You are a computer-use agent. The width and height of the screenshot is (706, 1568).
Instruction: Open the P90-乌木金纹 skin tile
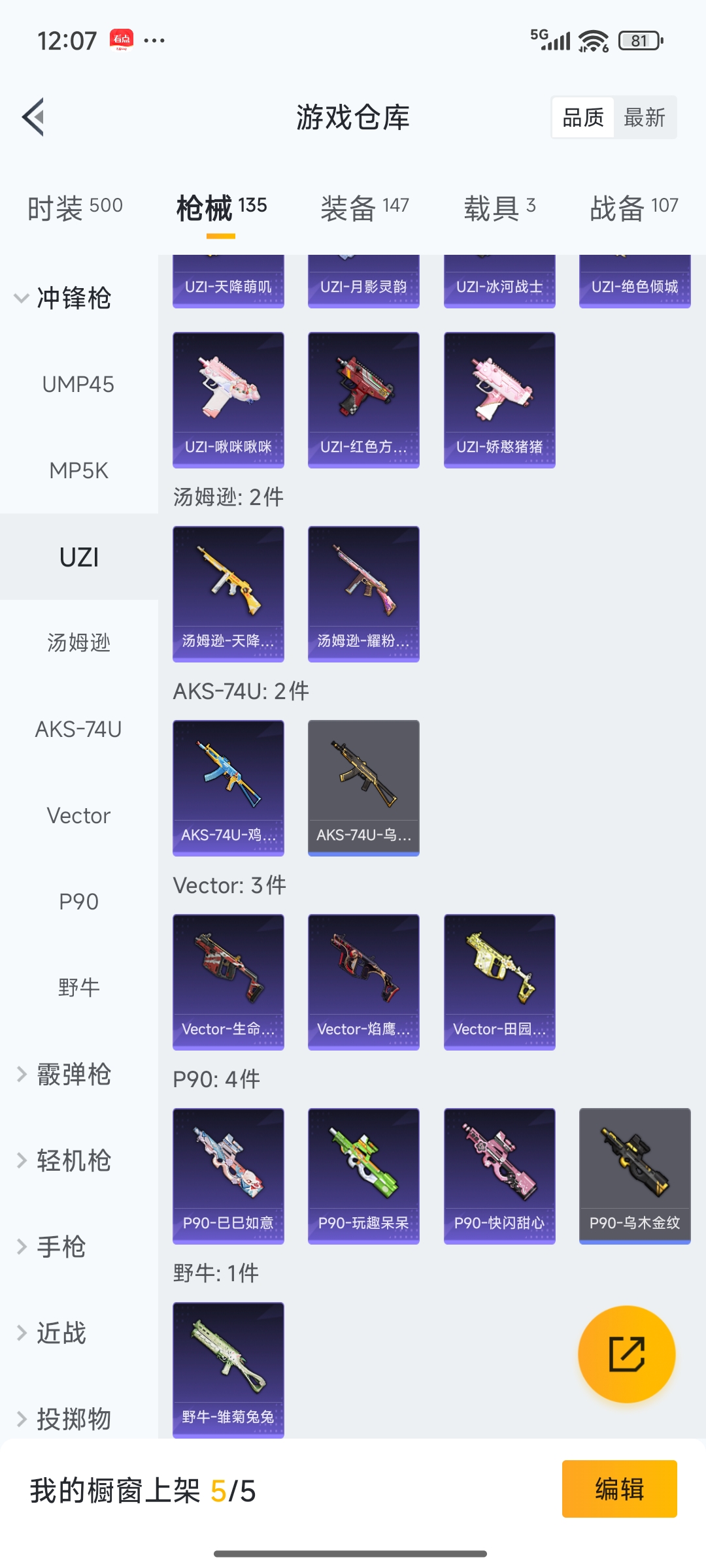click(x=635, y=1176)
